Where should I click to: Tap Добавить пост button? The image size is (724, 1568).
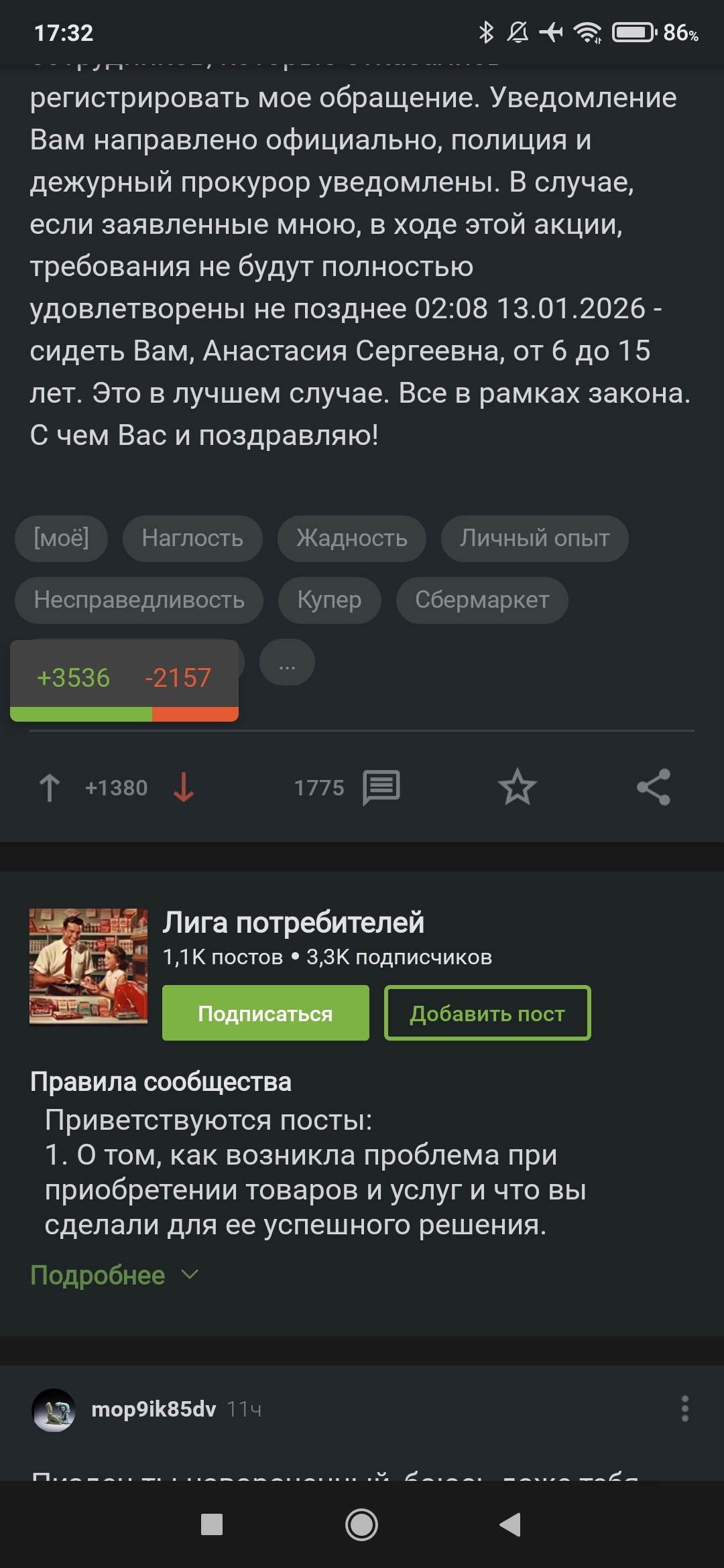tap(487, 1012)
